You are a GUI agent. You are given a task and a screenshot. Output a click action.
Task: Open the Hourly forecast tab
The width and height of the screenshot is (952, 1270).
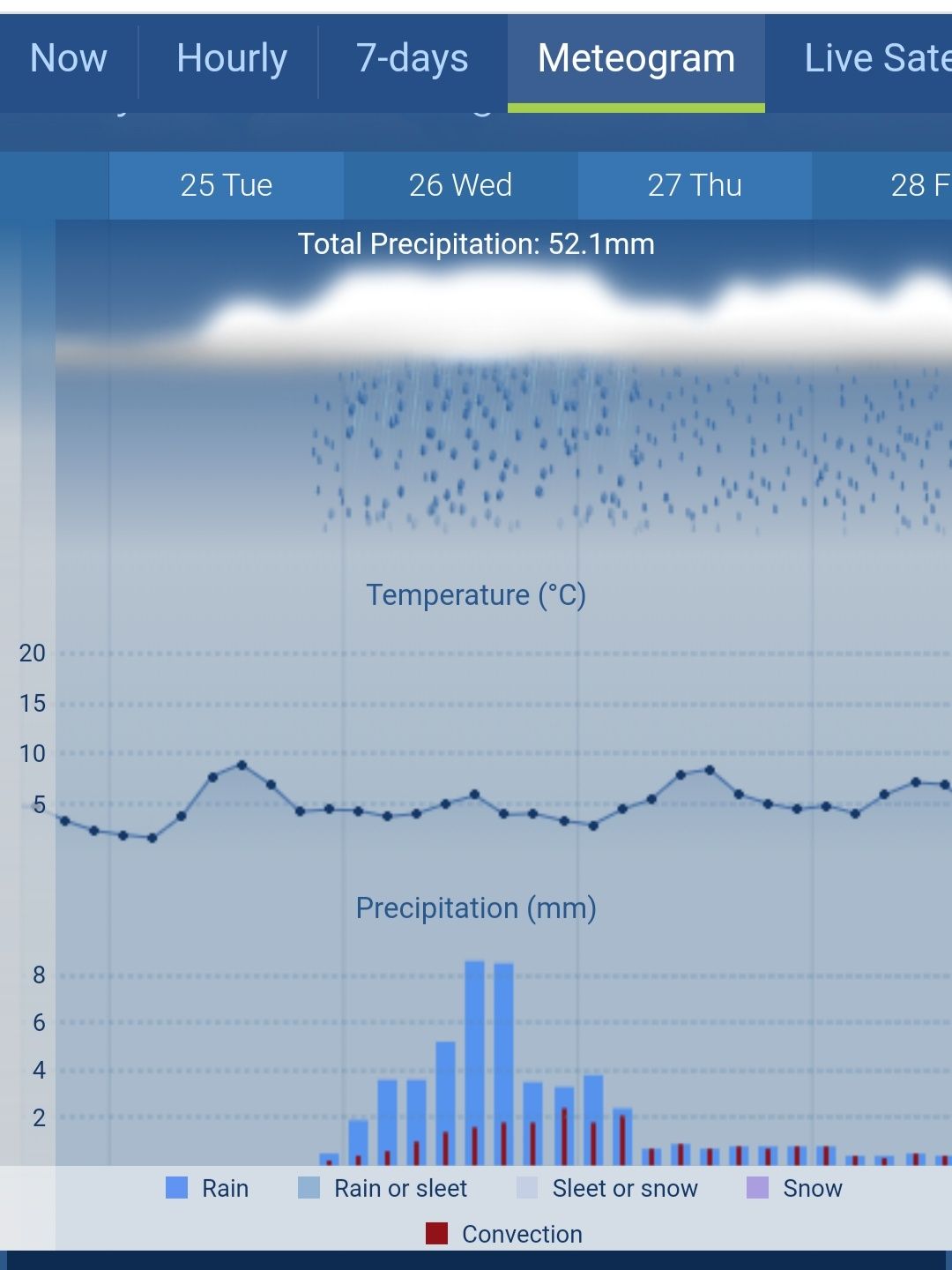[231, 59]
